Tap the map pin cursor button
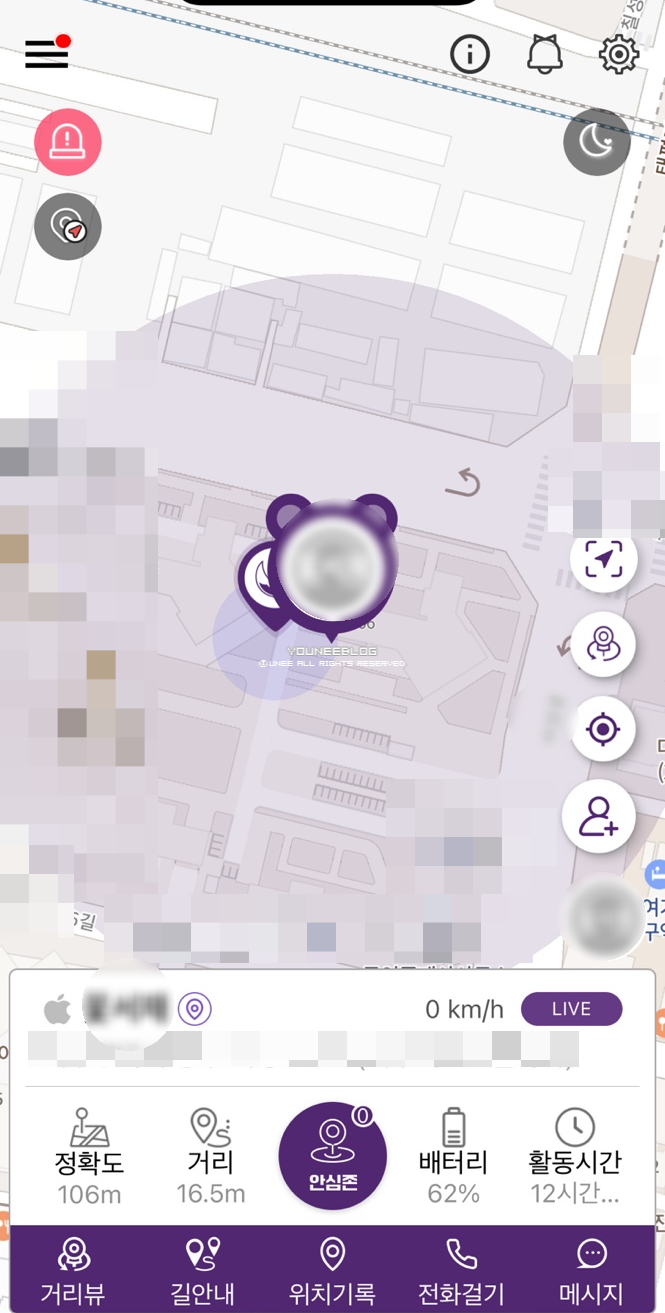This screenshot has width=665, height=1313. 68,227
